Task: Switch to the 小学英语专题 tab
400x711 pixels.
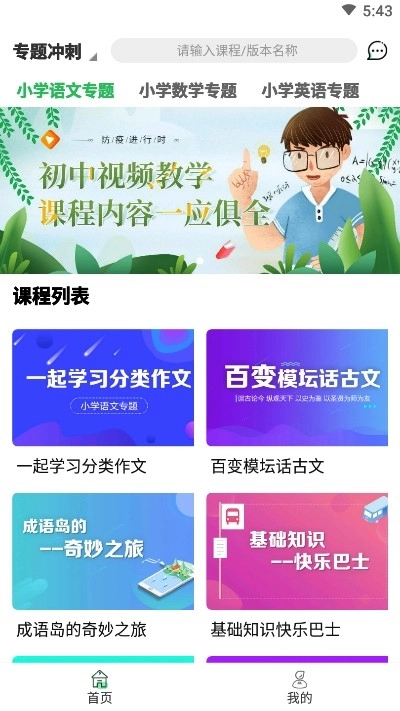Action: [311, 90]
